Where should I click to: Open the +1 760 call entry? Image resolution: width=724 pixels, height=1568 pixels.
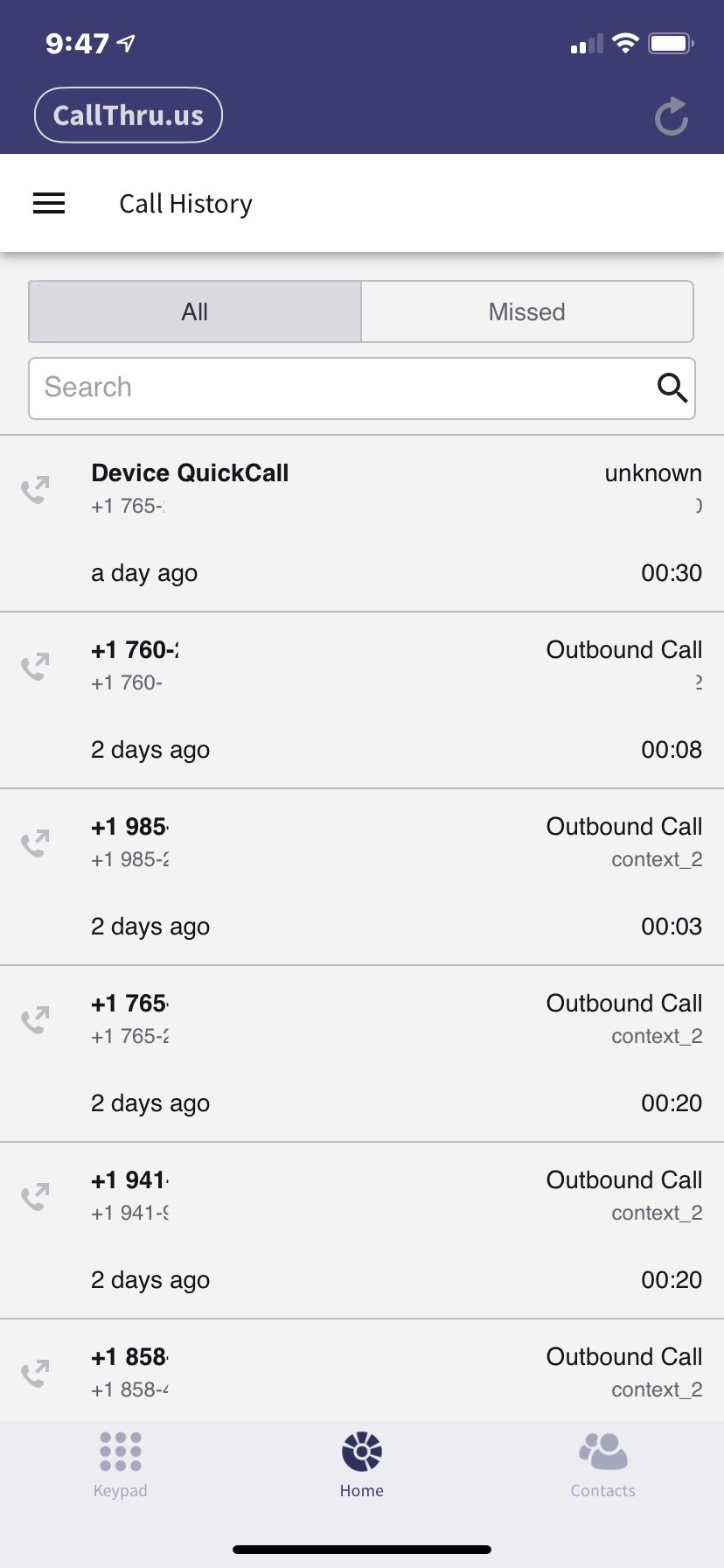(362, 700)
